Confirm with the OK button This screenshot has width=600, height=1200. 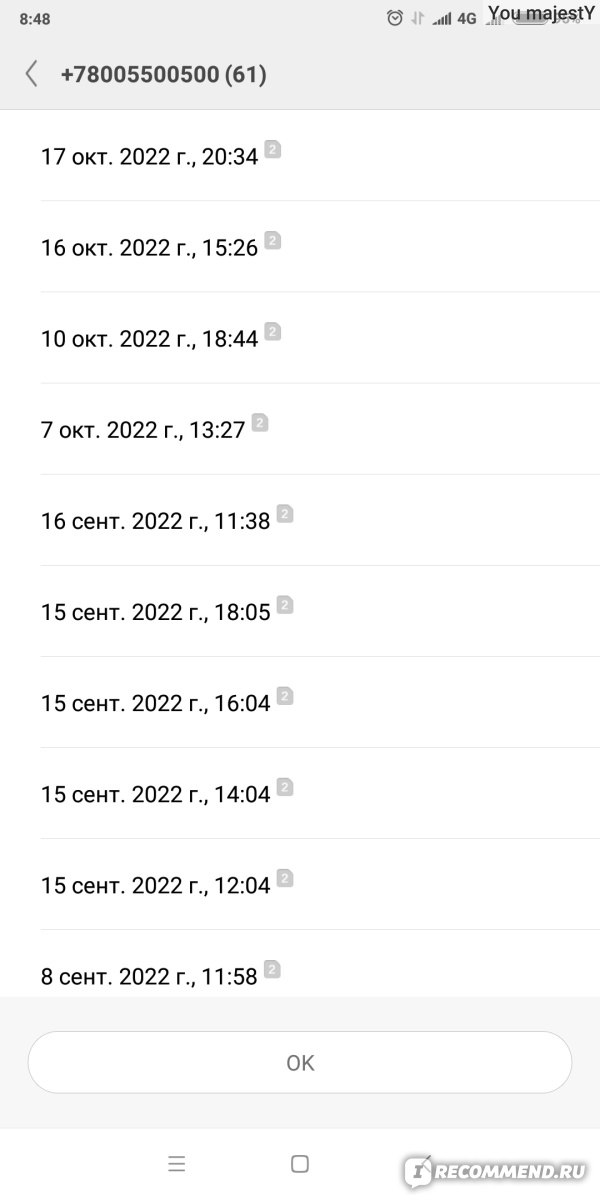pyautogui.click(x=300, y=1062)
